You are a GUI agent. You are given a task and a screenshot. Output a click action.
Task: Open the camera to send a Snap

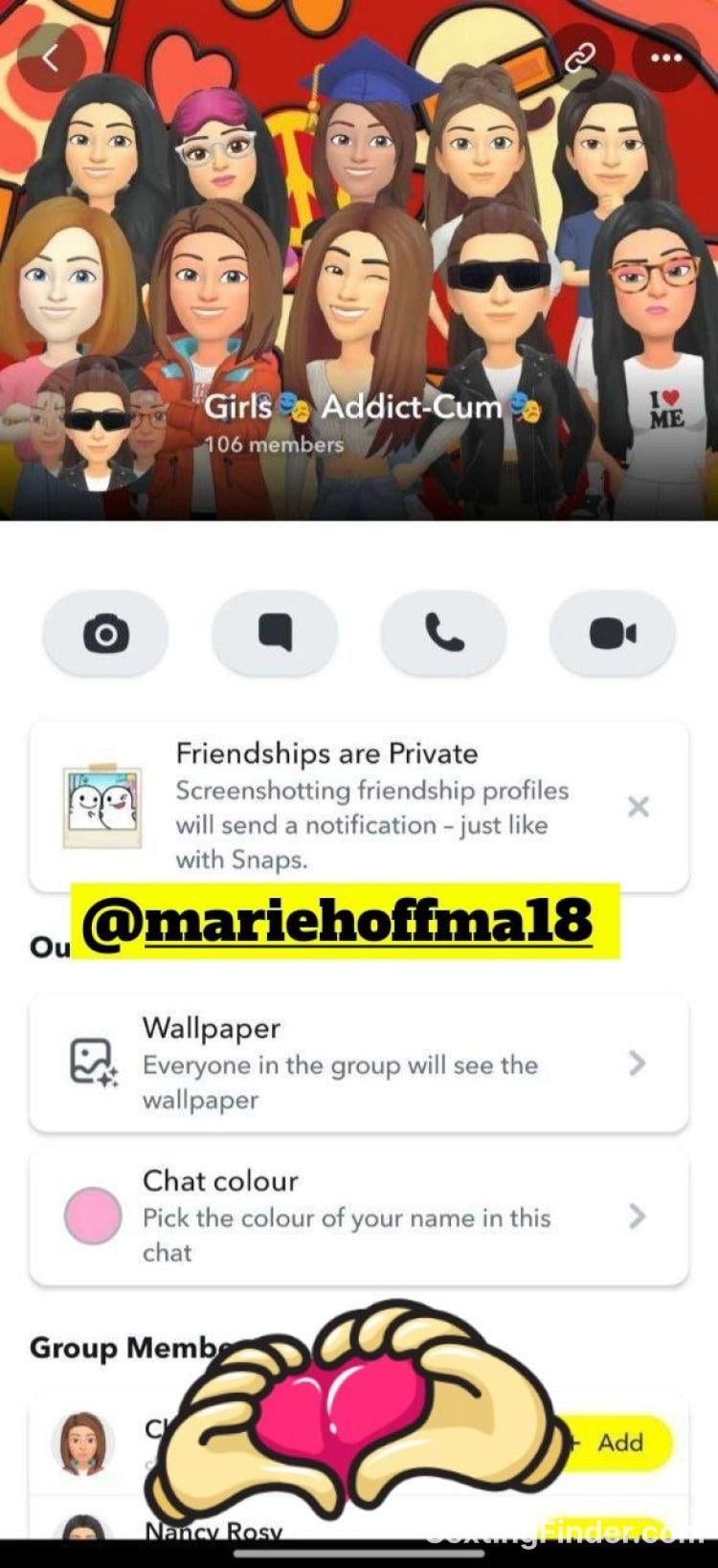[105, 634]
